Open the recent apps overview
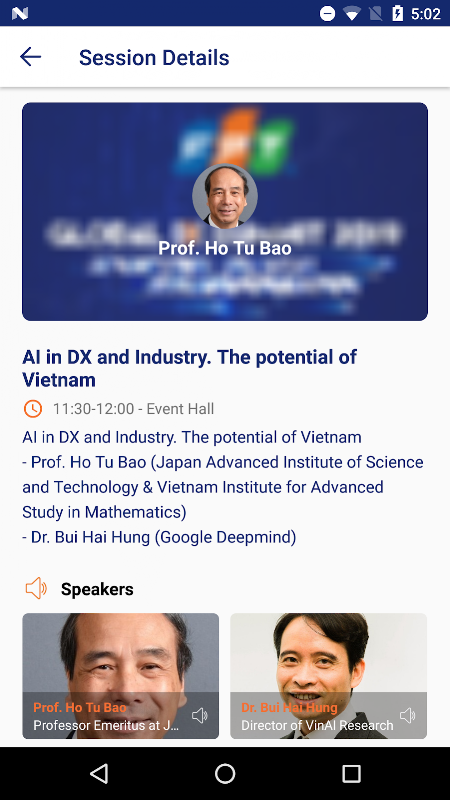450x800 pixels. [x=351, y=773]
